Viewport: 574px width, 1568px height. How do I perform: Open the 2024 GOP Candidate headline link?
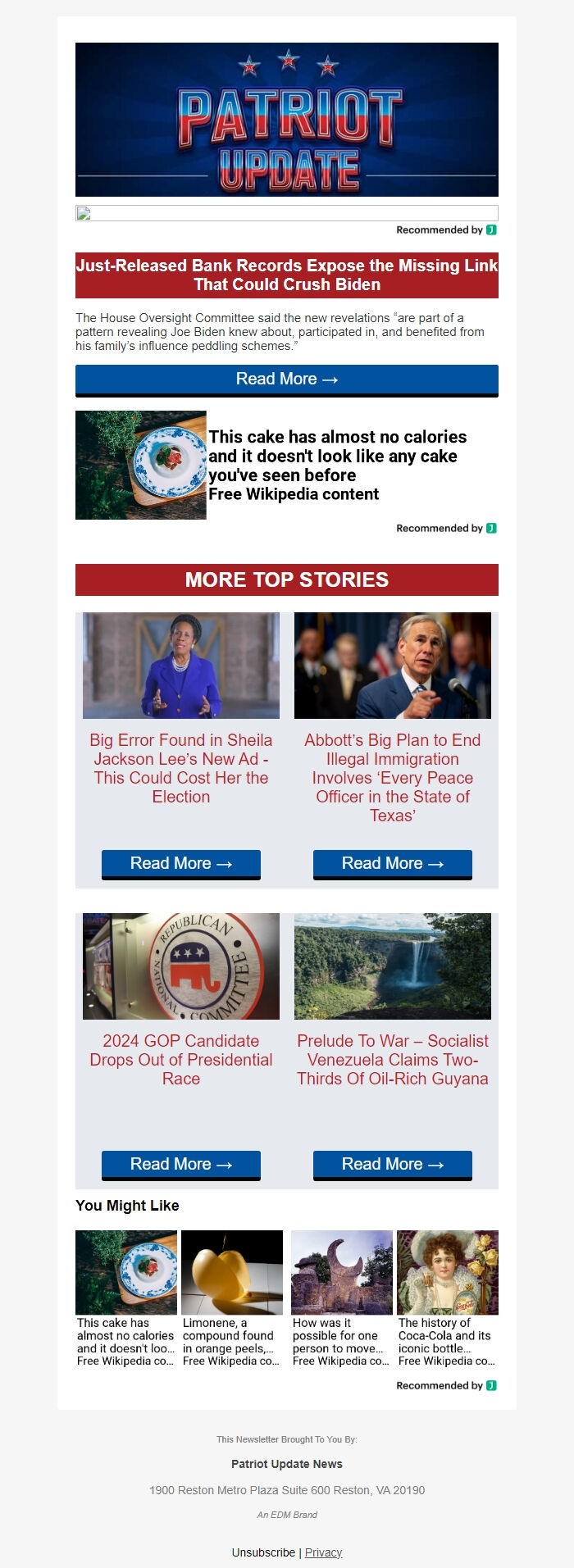[181, 1060]
